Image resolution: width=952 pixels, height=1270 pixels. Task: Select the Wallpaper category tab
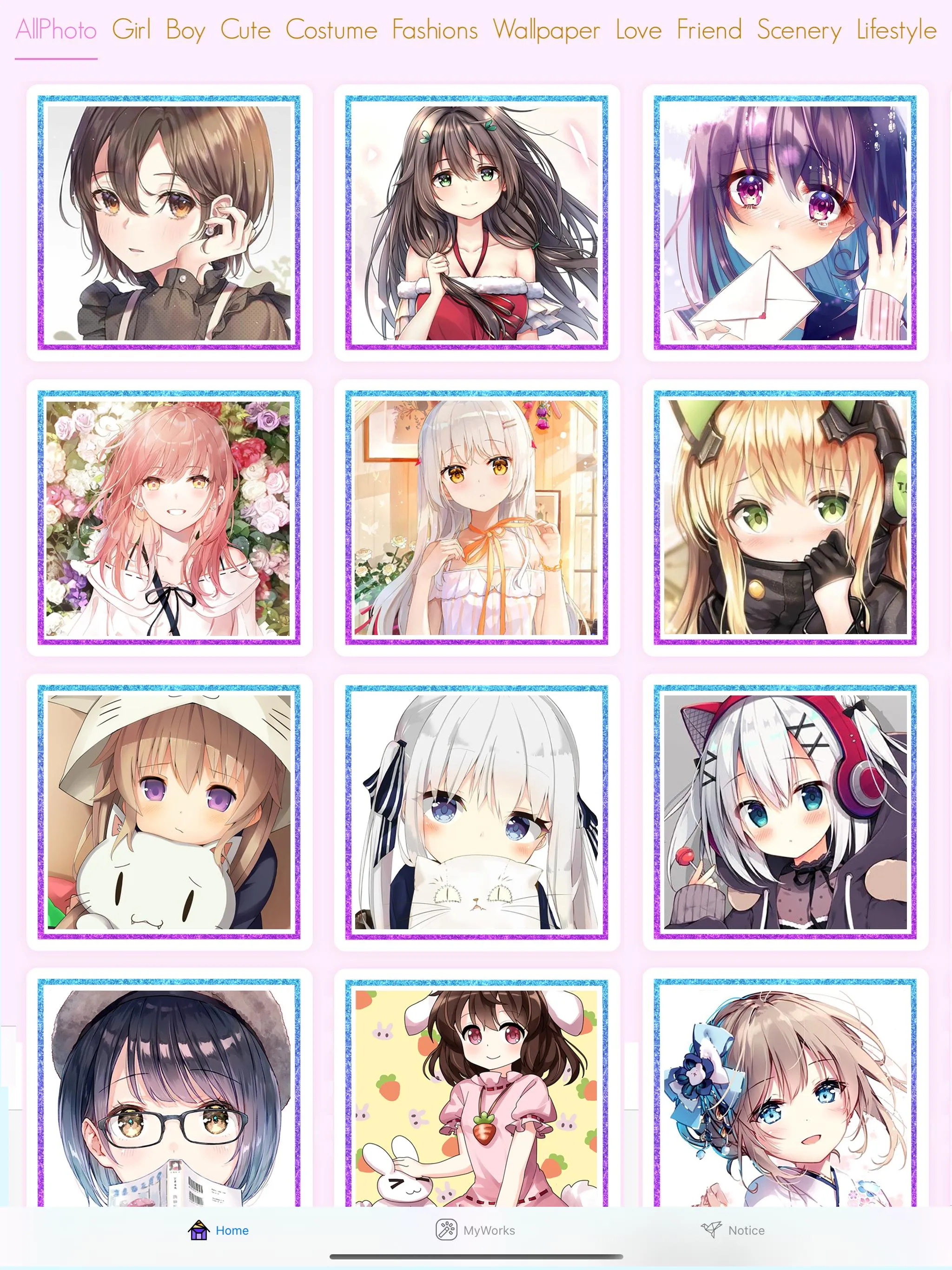coord(546,30)
